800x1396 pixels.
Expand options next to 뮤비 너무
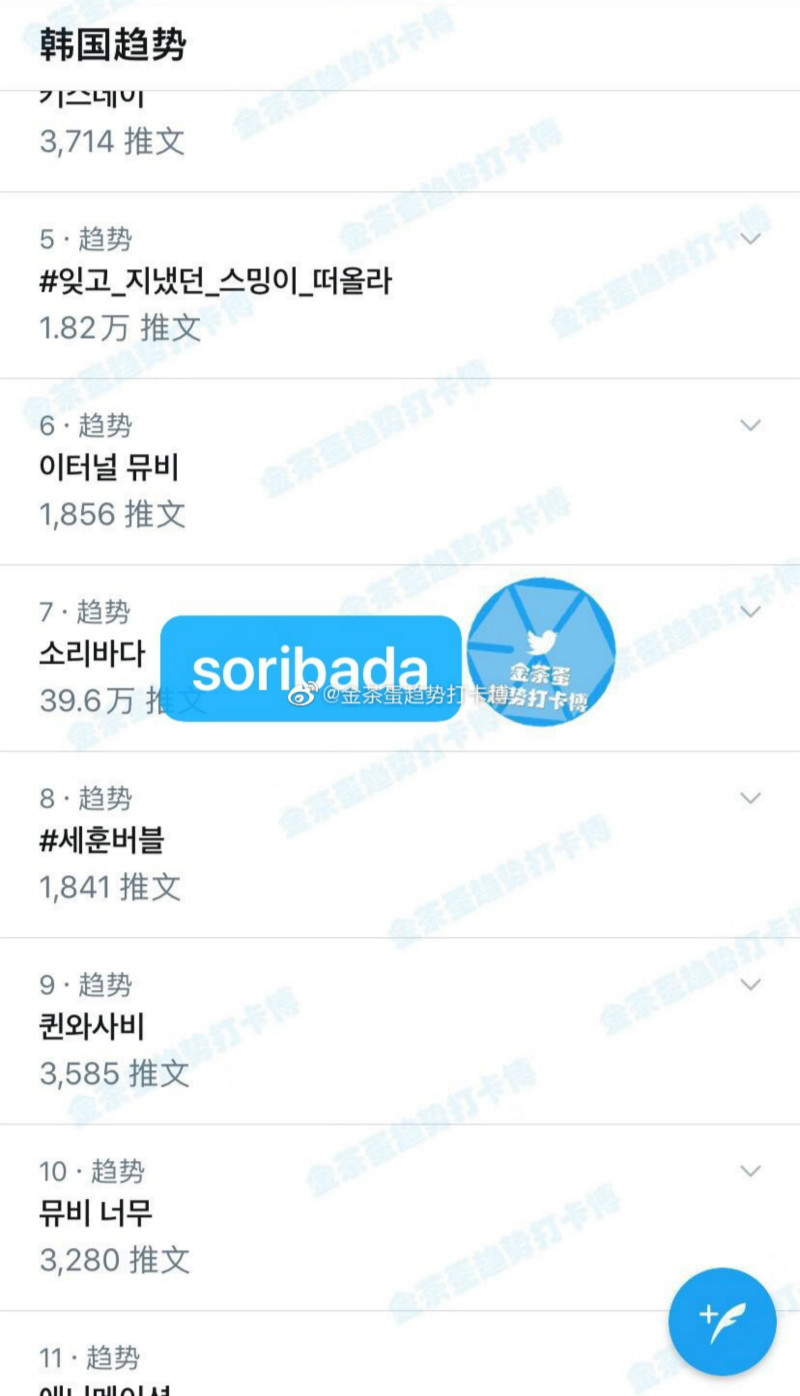[750, 1170]
